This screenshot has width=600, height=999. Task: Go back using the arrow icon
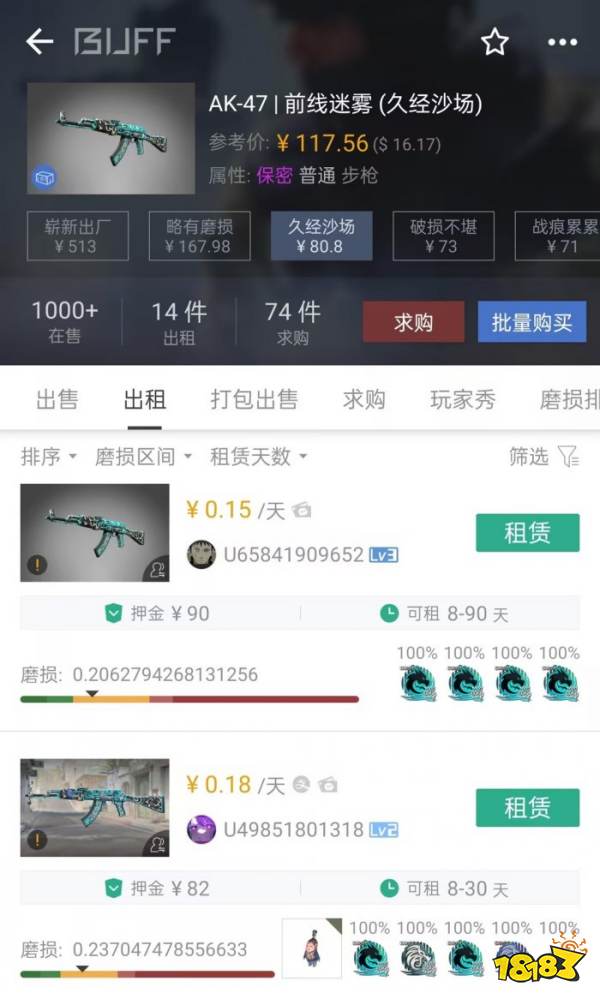tap(40, 41)
